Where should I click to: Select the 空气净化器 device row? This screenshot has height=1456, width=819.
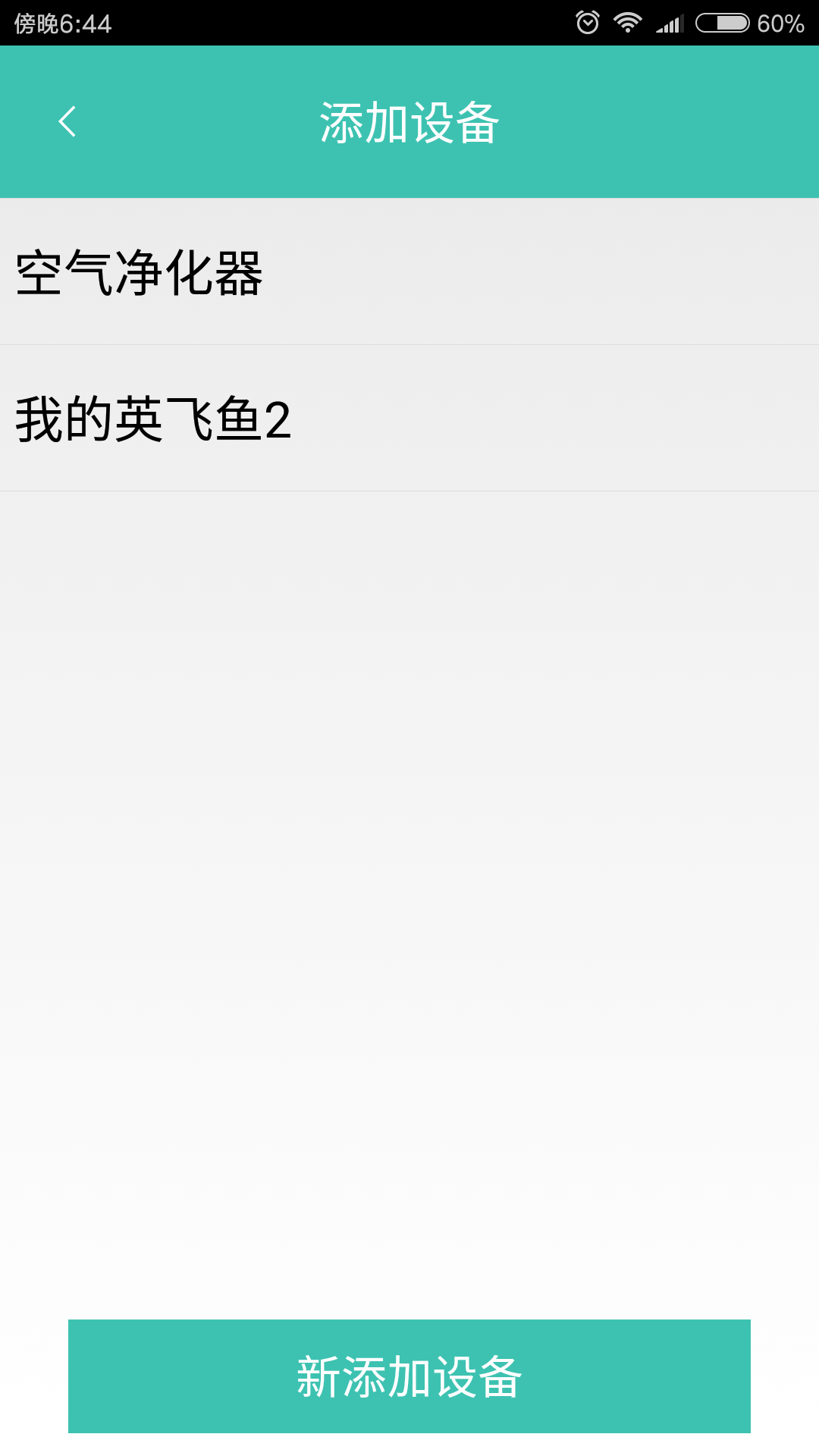[x=409, y=271]
